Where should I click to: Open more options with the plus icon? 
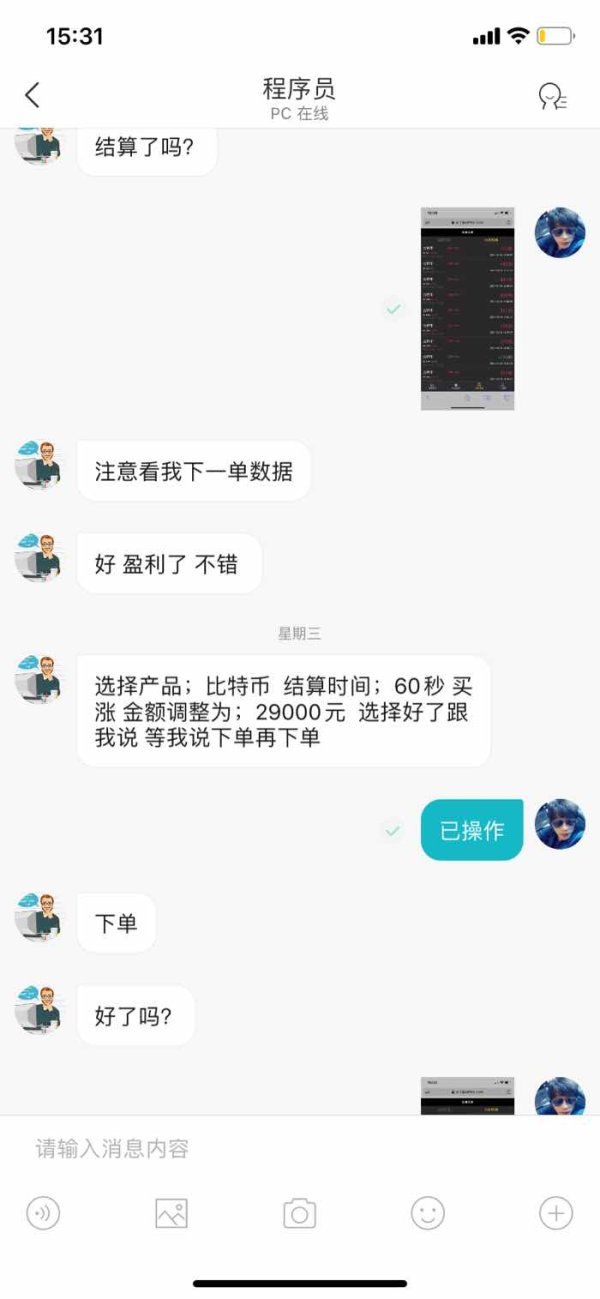[x=556, y=1213]
